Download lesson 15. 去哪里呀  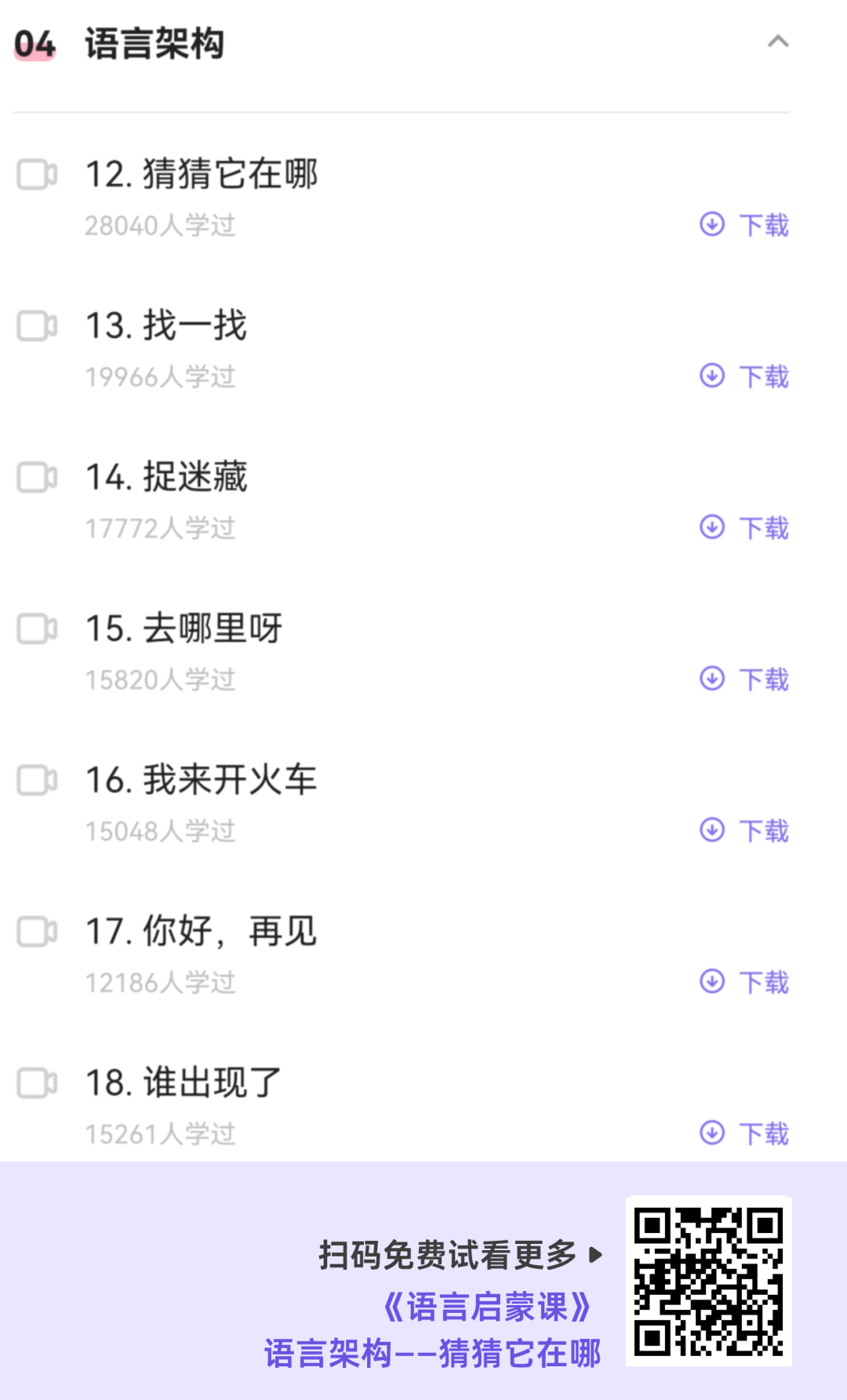click(x=744, y=679)
